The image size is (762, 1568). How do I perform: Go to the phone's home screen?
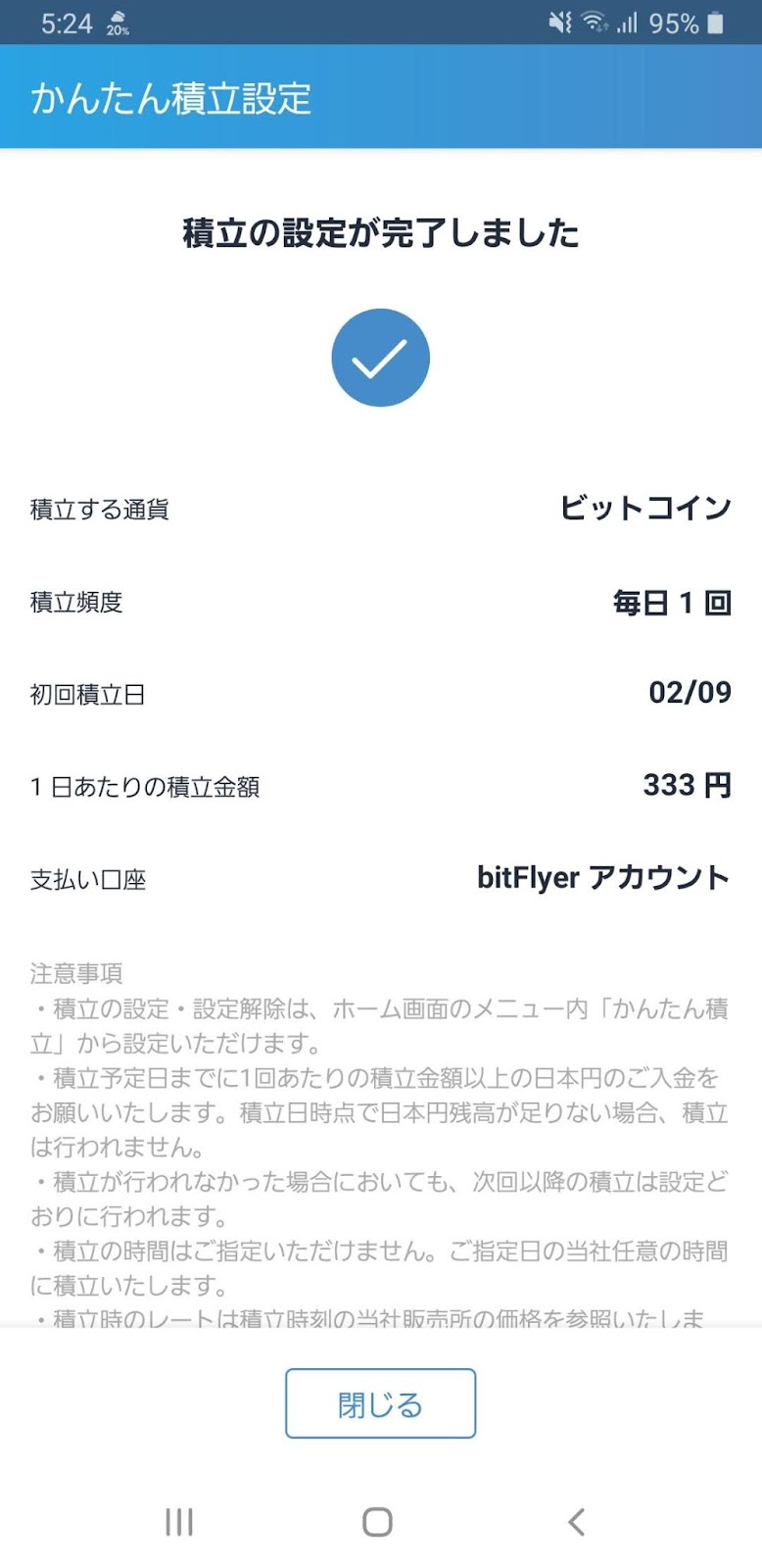(377, 1522)
